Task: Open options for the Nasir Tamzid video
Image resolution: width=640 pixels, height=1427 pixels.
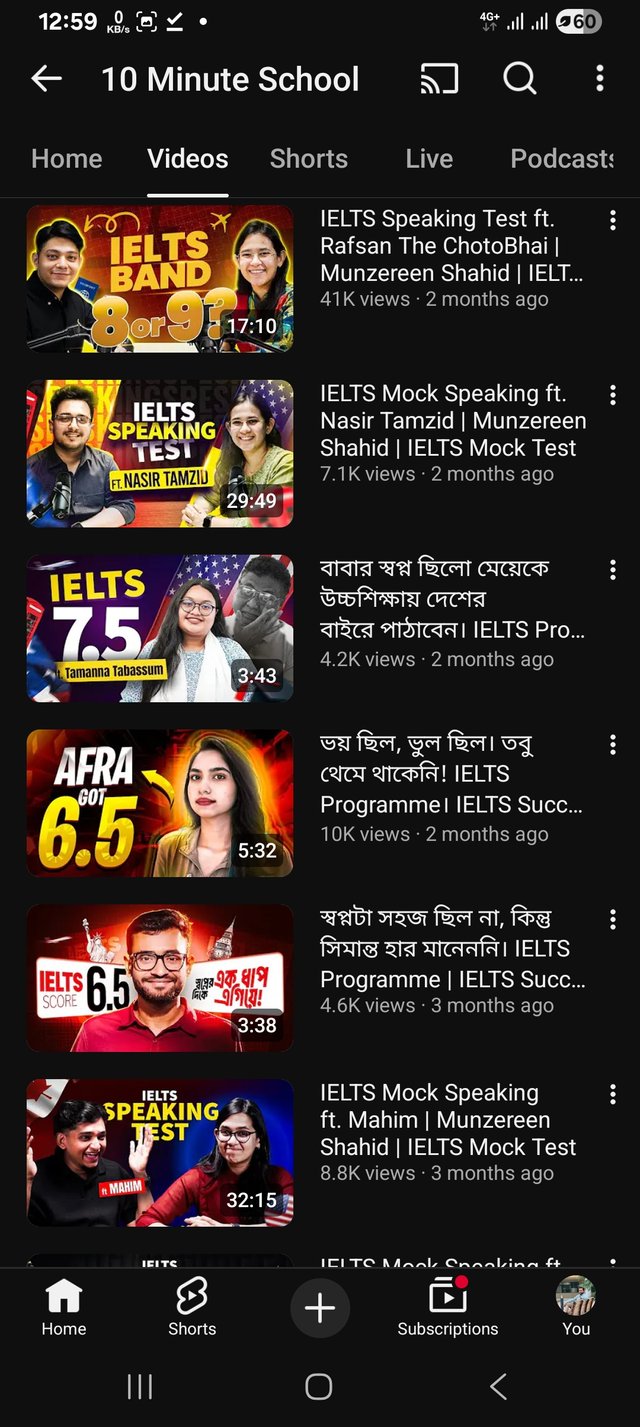Action: click(x=612, y=396)
